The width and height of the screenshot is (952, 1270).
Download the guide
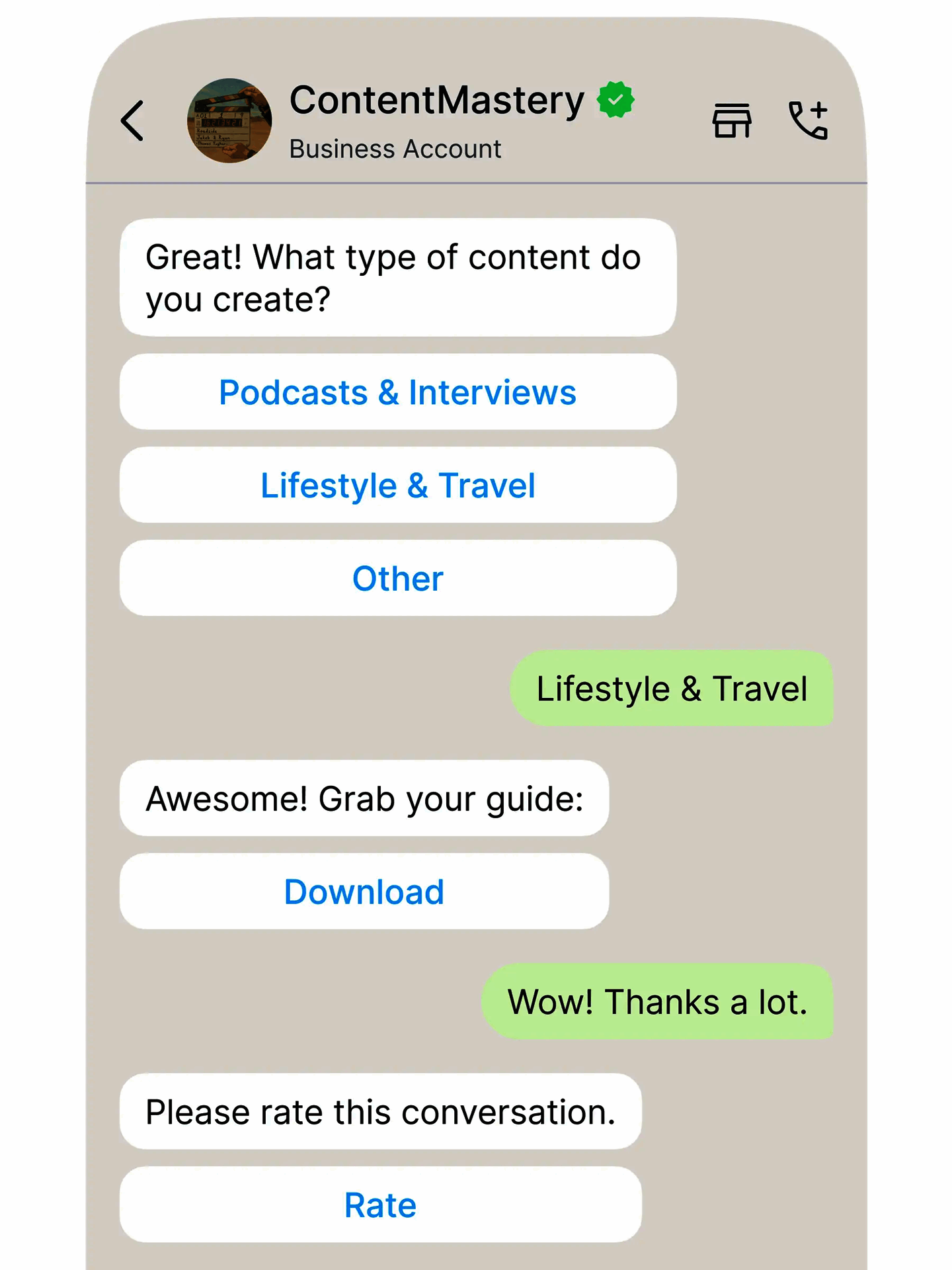click(x=364, y=892)
